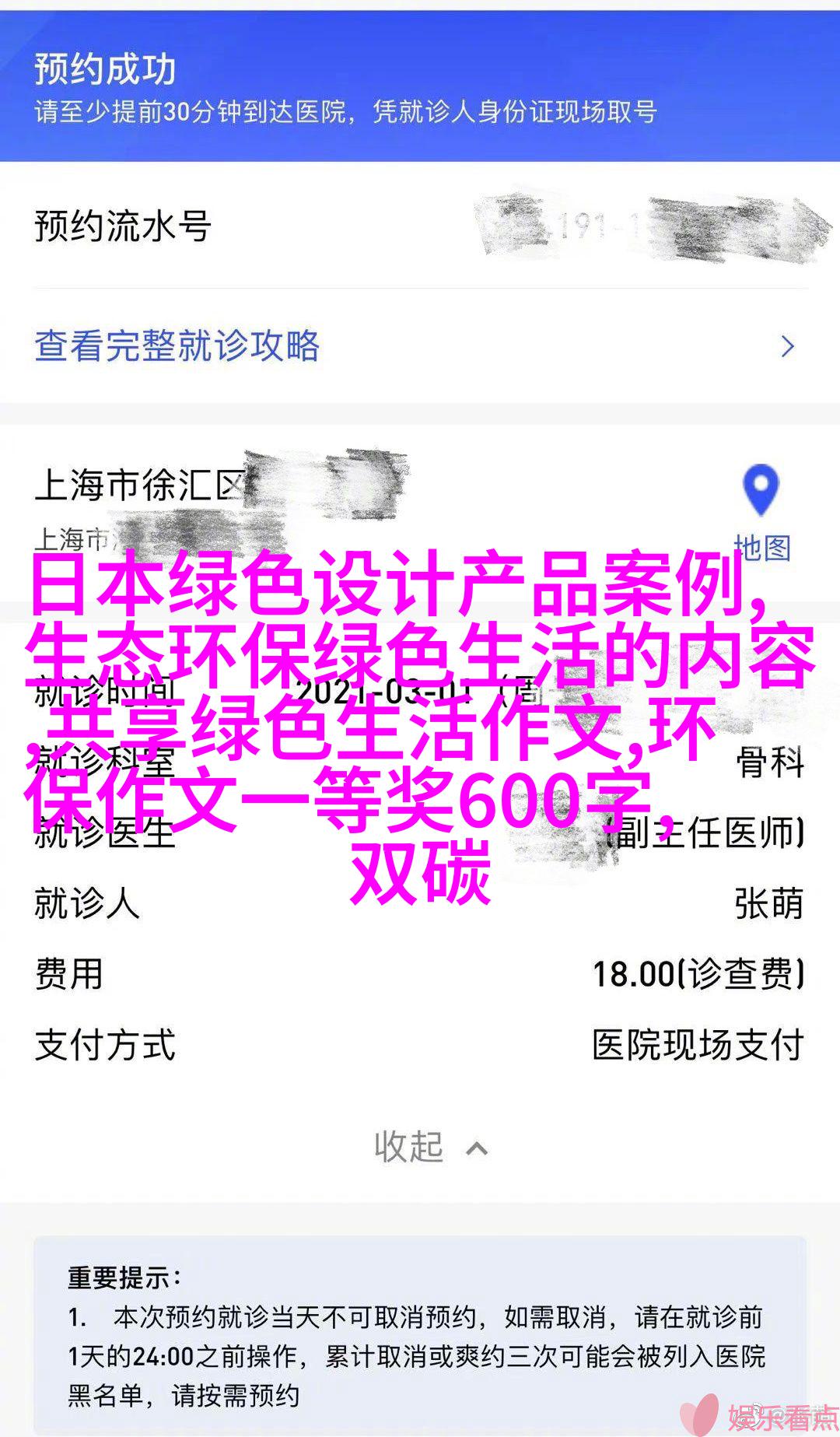The height and width of the screenshot is (1437, 840).
Task: Open 查看完整就诊攻略 guide
Action: (x=177, y=346)
